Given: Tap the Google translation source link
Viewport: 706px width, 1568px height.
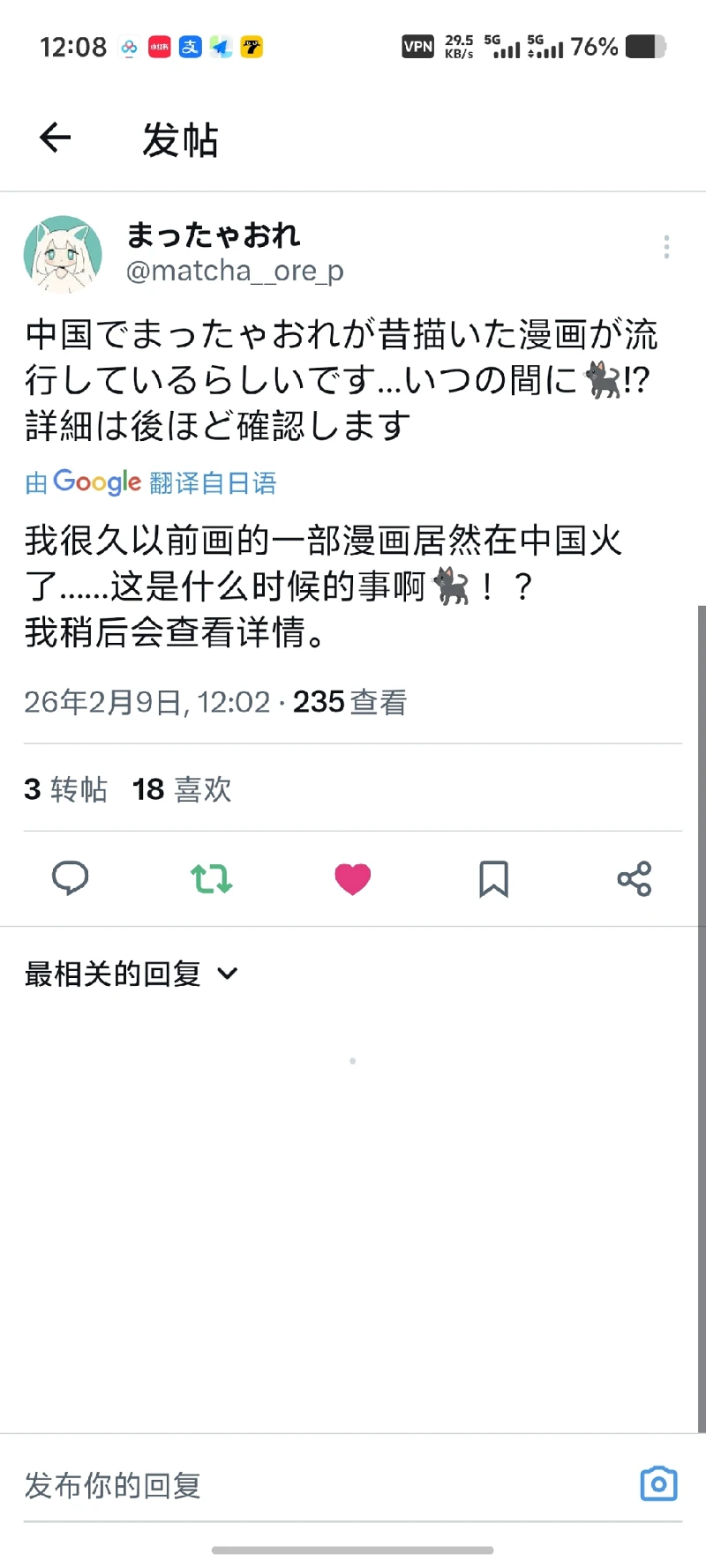Looking at the screenshot, I should (x=151, y=482).
